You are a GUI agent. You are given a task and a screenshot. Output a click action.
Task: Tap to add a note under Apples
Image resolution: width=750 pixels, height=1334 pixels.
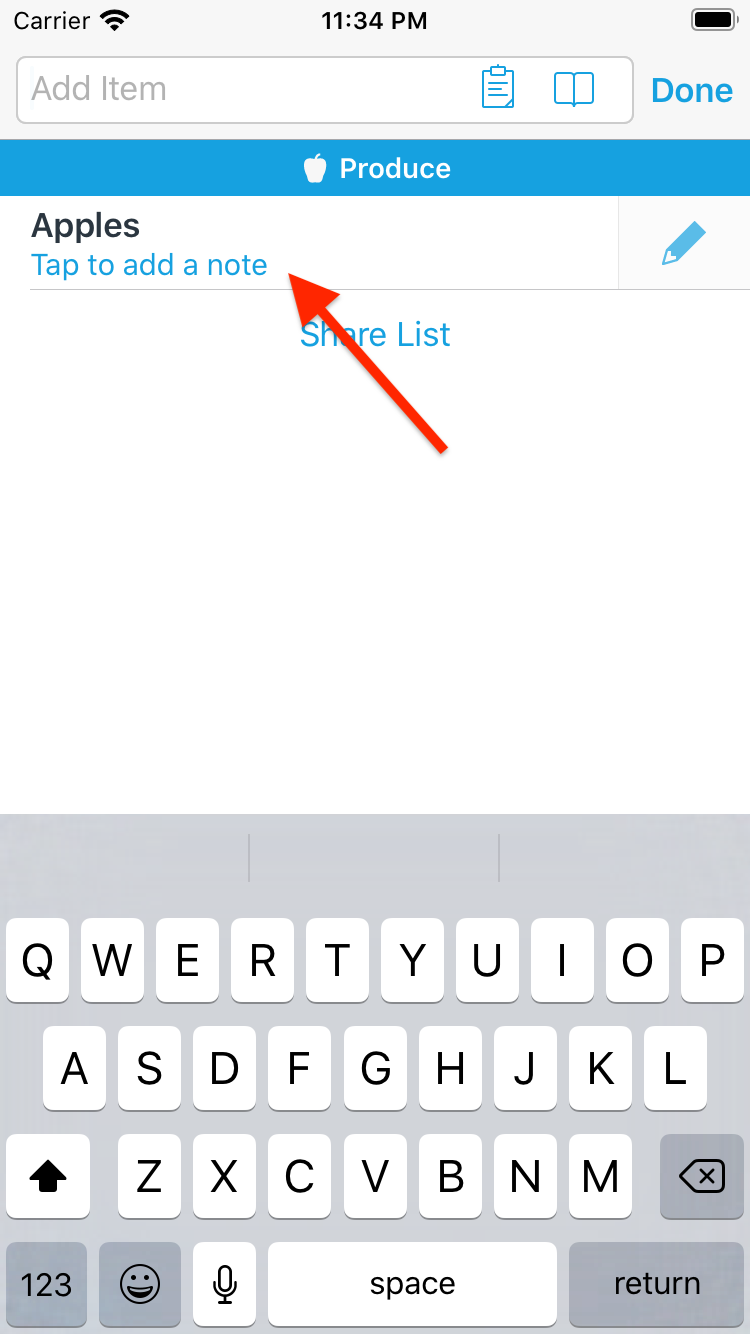[x=150, y=265]
